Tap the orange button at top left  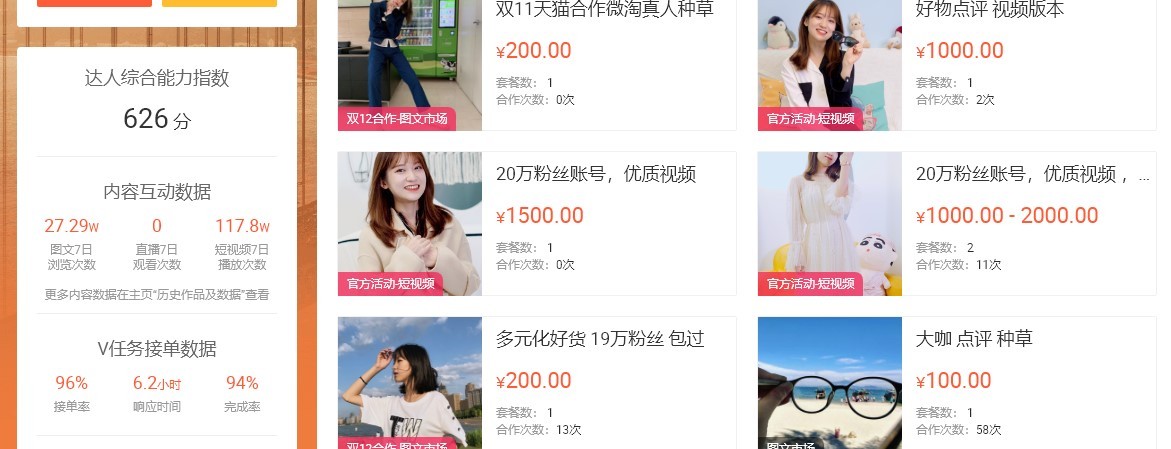tap(94, 3)
